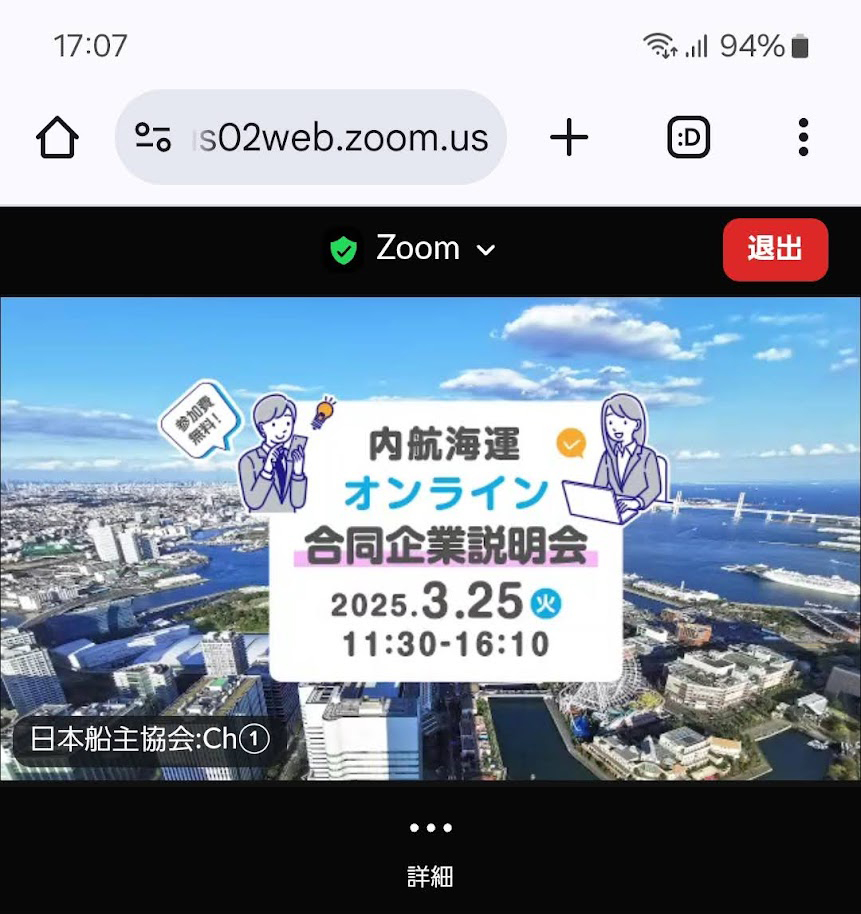Open the browser overflow menu
Viewport: 861px width, 914px height.
[803, 138]
